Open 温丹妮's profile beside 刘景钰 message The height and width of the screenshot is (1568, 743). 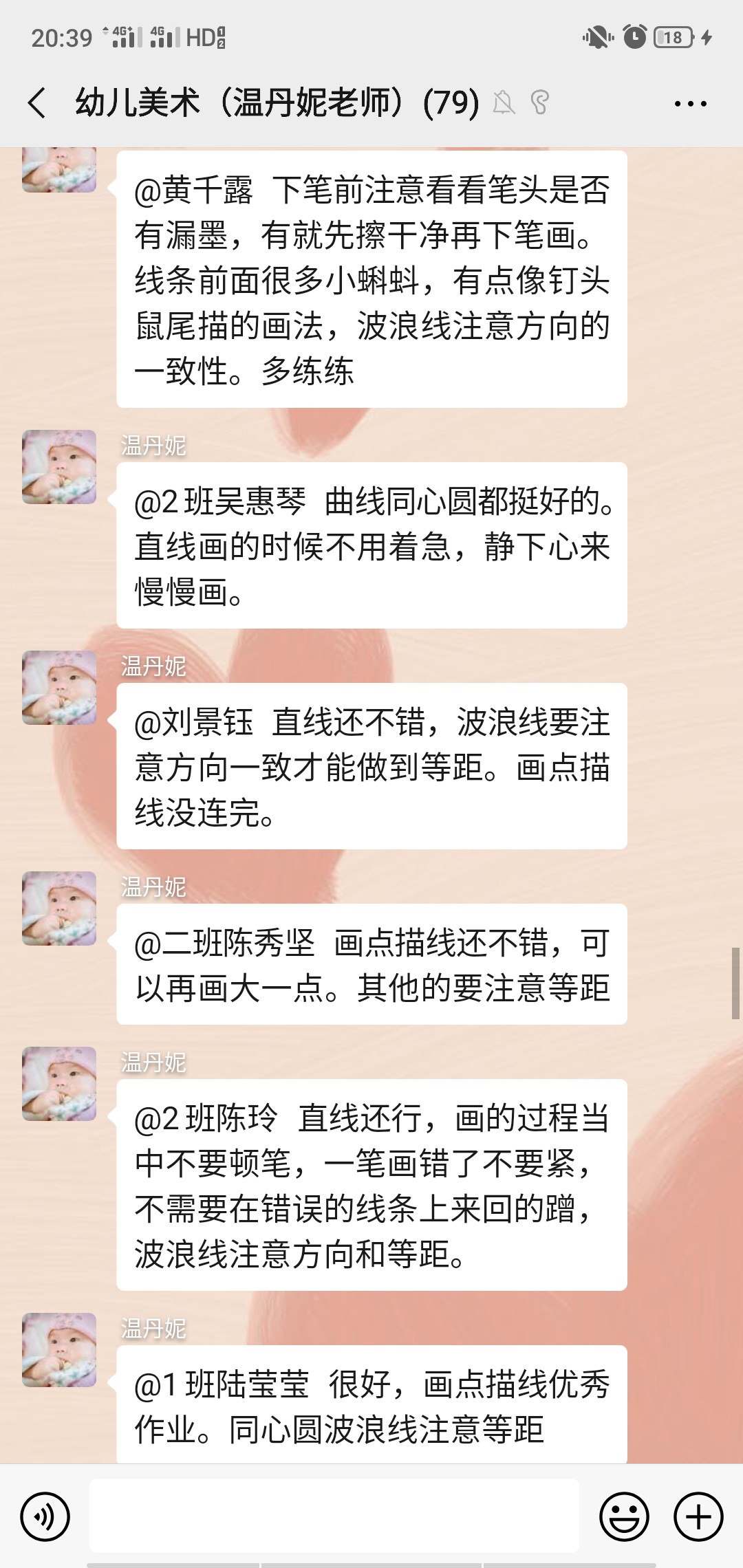click(x=59, y=688)
